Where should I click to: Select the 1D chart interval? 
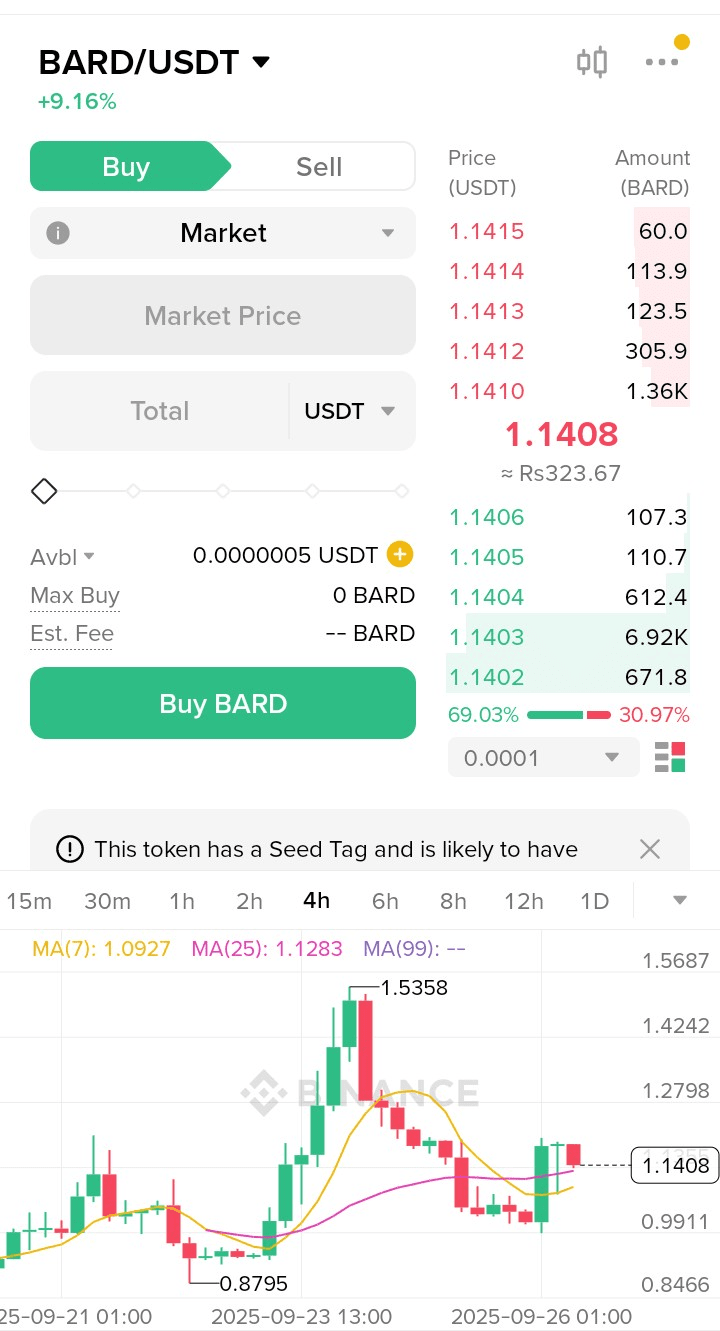(x=595, y=901)
